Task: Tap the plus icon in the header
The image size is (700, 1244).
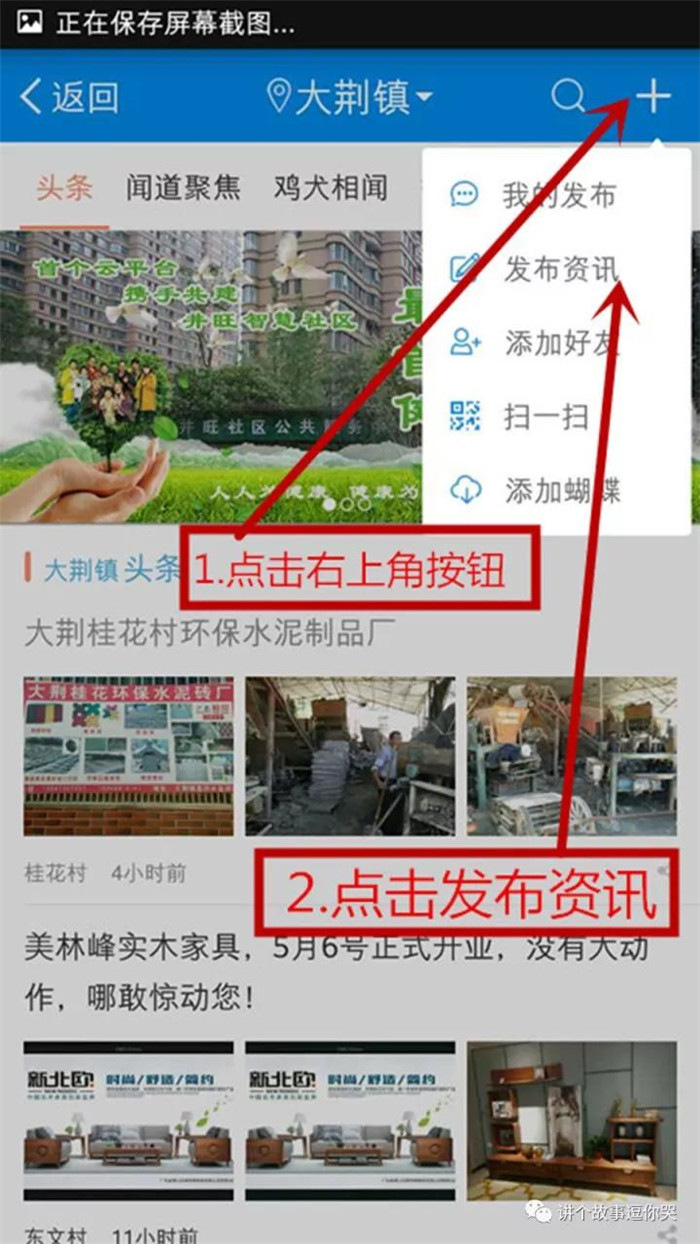Action: tap(652, 97)
